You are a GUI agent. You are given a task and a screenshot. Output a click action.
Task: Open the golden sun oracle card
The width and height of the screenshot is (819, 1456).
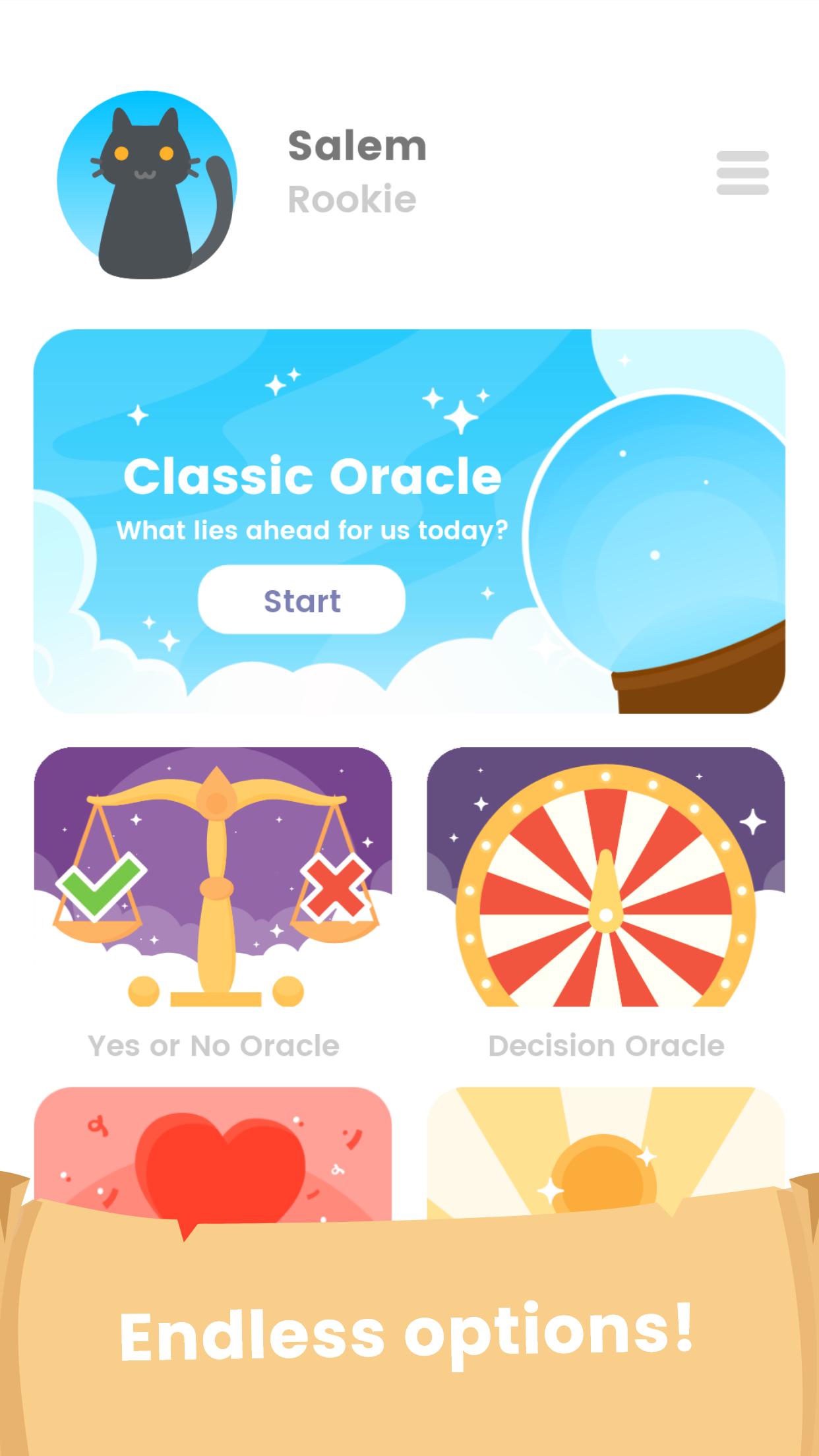(x=605, y=1151)
